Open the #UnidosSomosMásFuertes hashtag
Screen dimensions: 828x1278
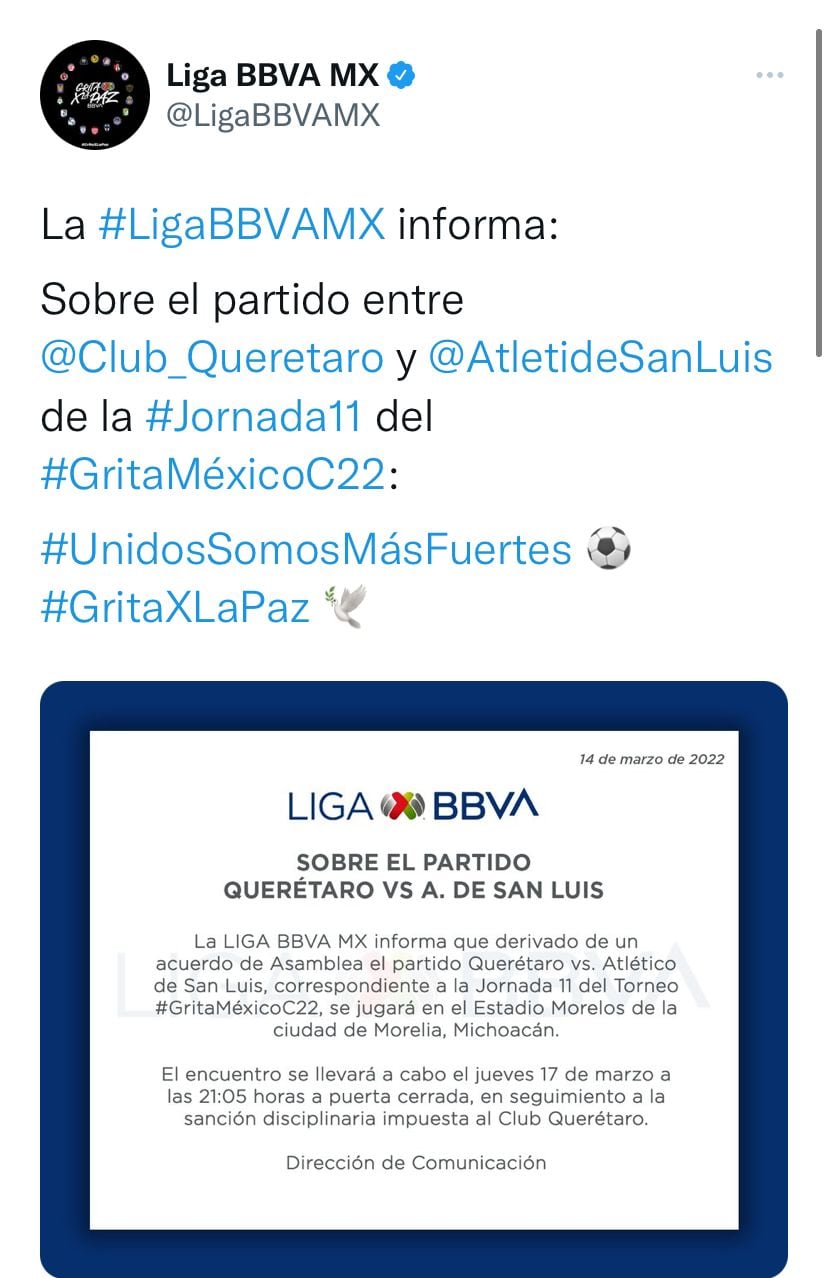(306, 549)
